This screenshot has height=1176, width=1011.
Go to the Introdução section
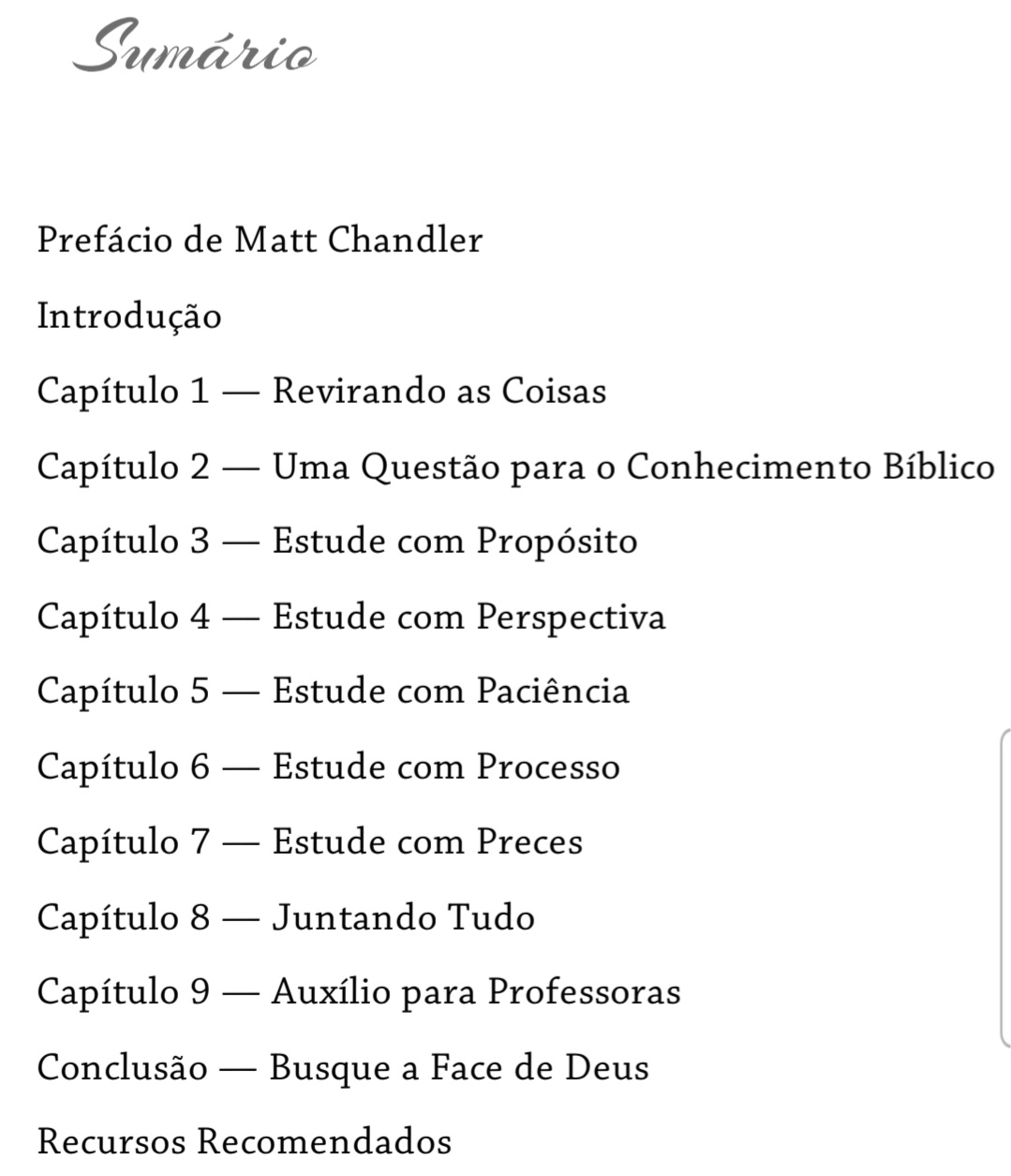point(129,316)
